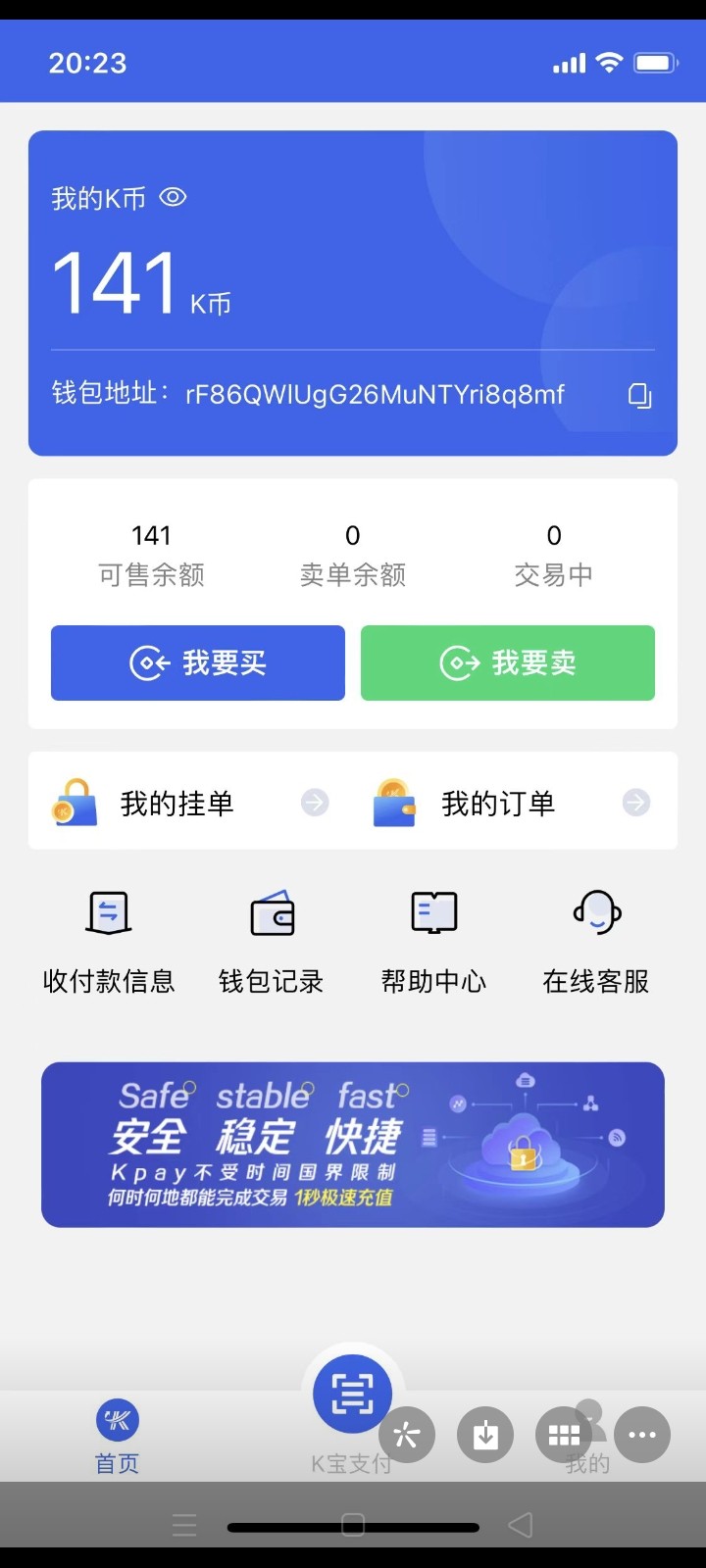The height and width of the screenshot is (1568, 706).
Task: Open the Safe stable fast Kpay banner
Action: [x=353, y=1145]
